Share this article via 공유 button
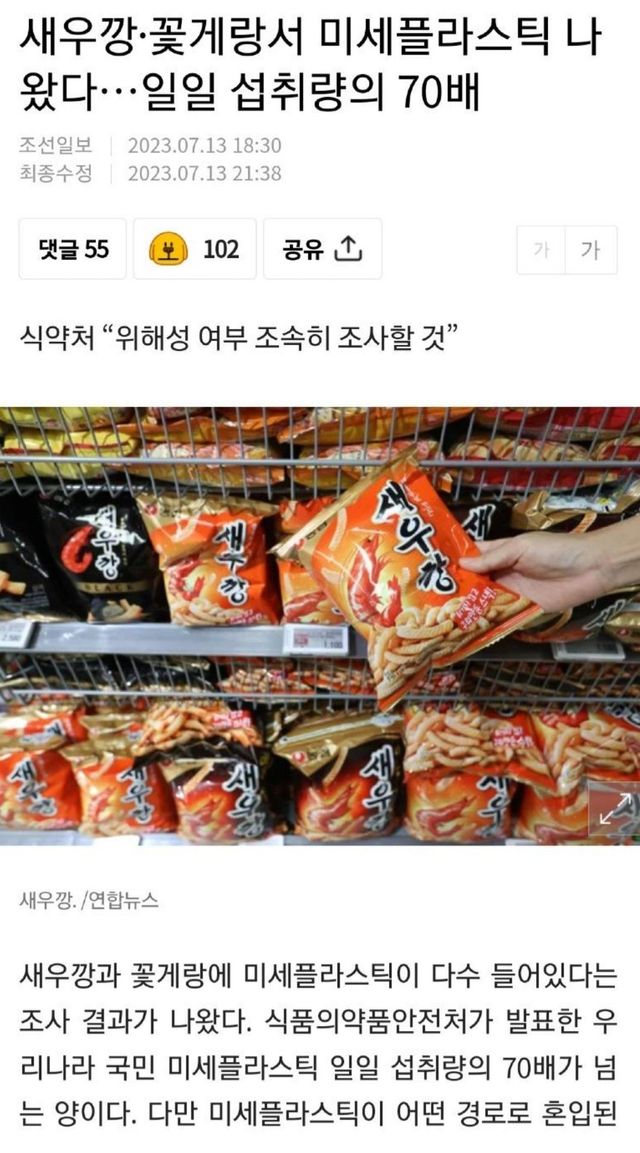This screenshot has width=640, height=1153. click(x=322, y=249)
